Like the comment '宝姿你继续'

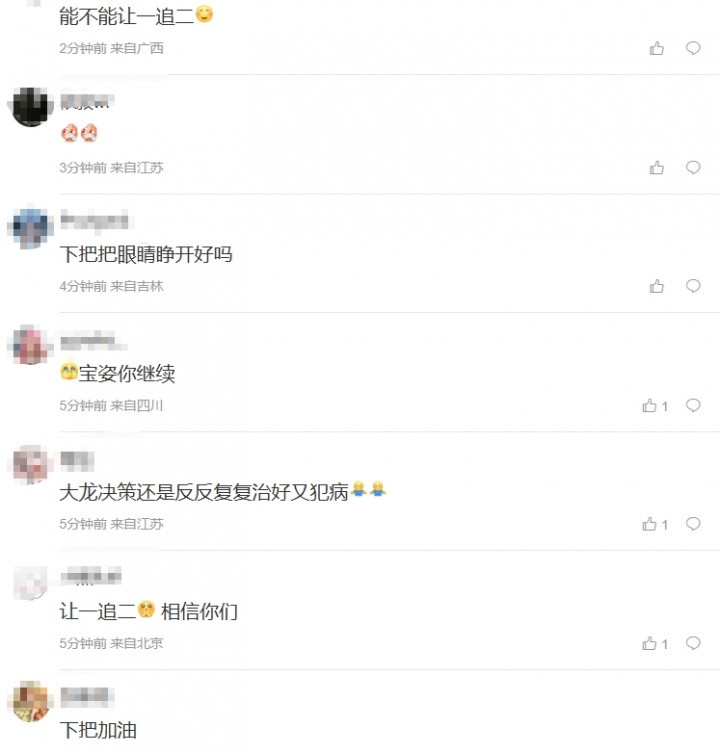pos(651,406)
